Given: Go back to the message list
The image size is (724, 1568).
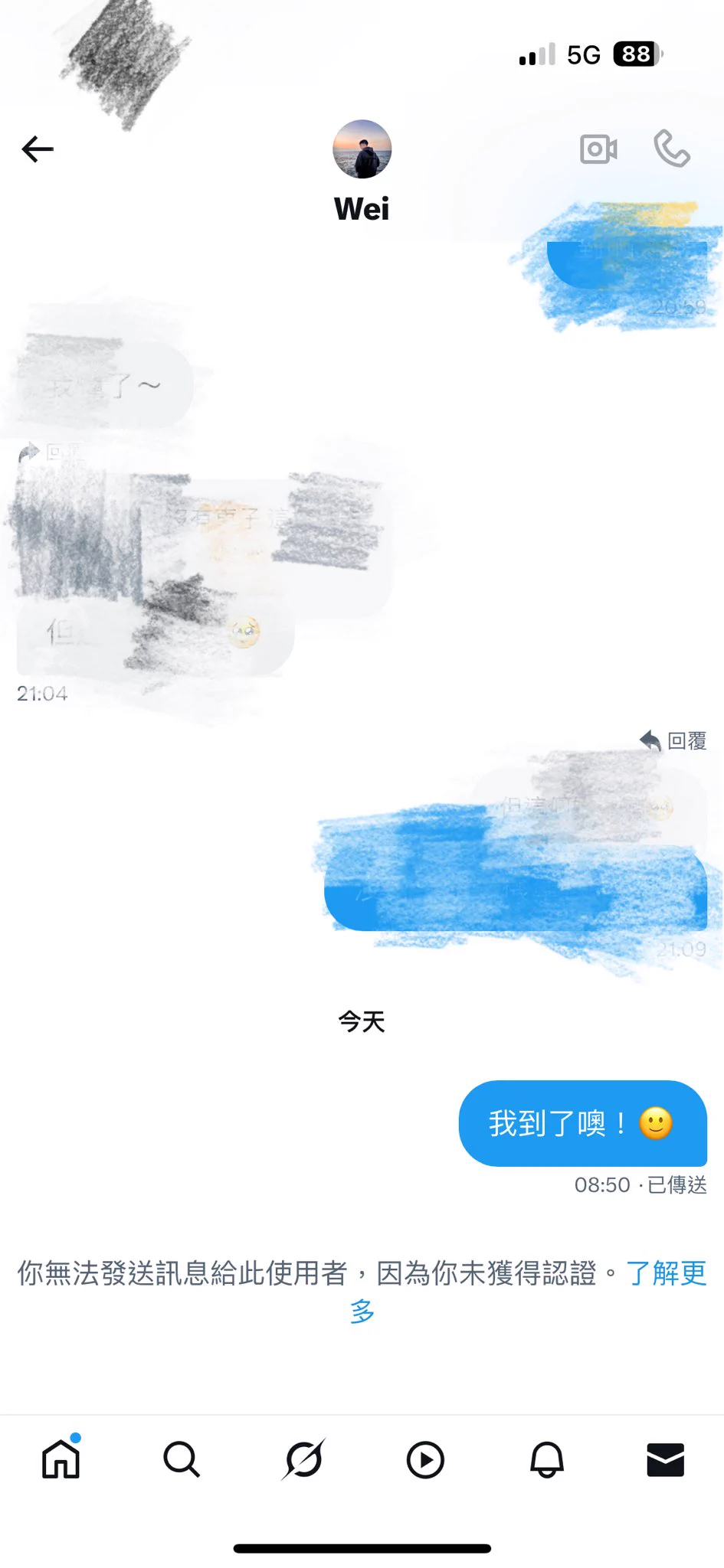Looking at the screenshot, I should (x=38, y=149).
